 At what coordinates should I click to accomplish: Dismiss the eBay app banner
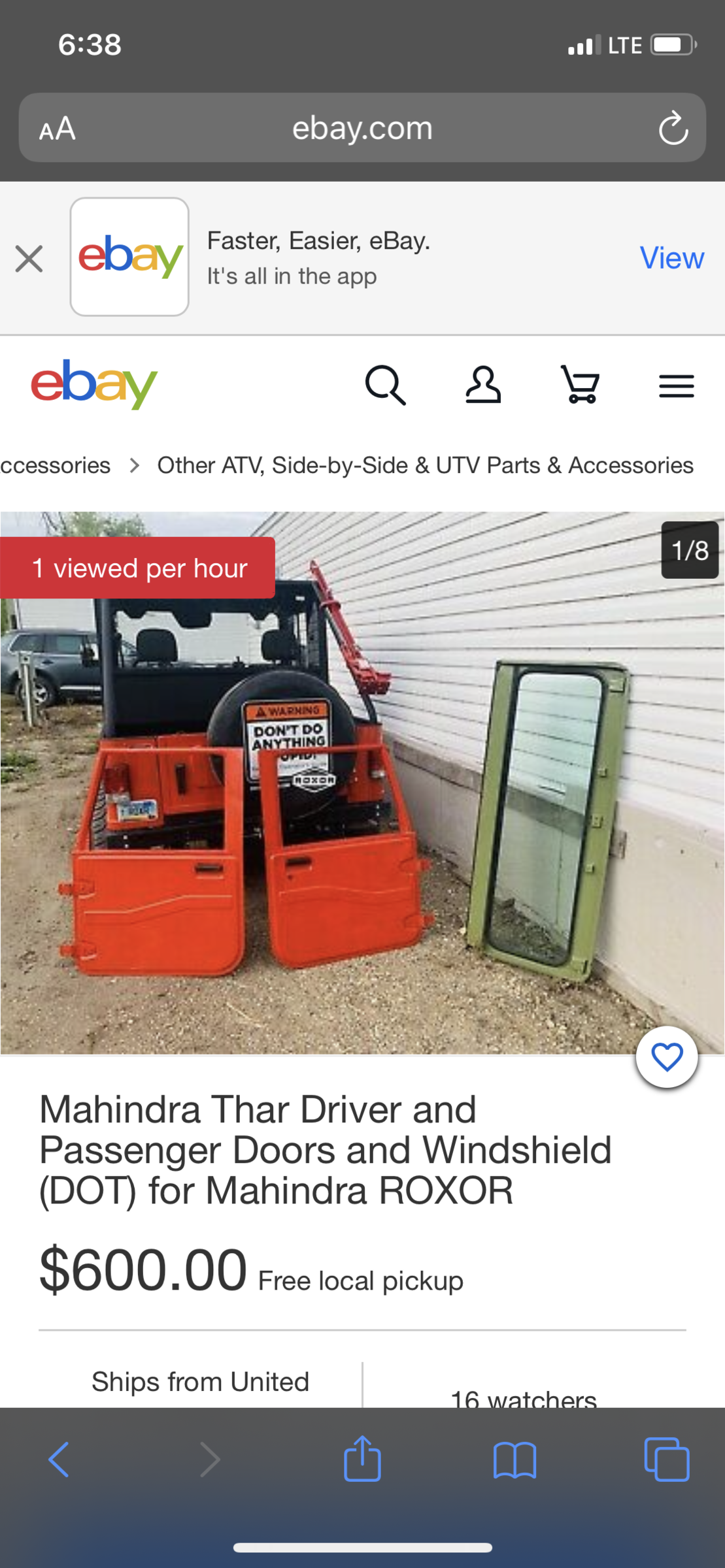pos(29,259)
